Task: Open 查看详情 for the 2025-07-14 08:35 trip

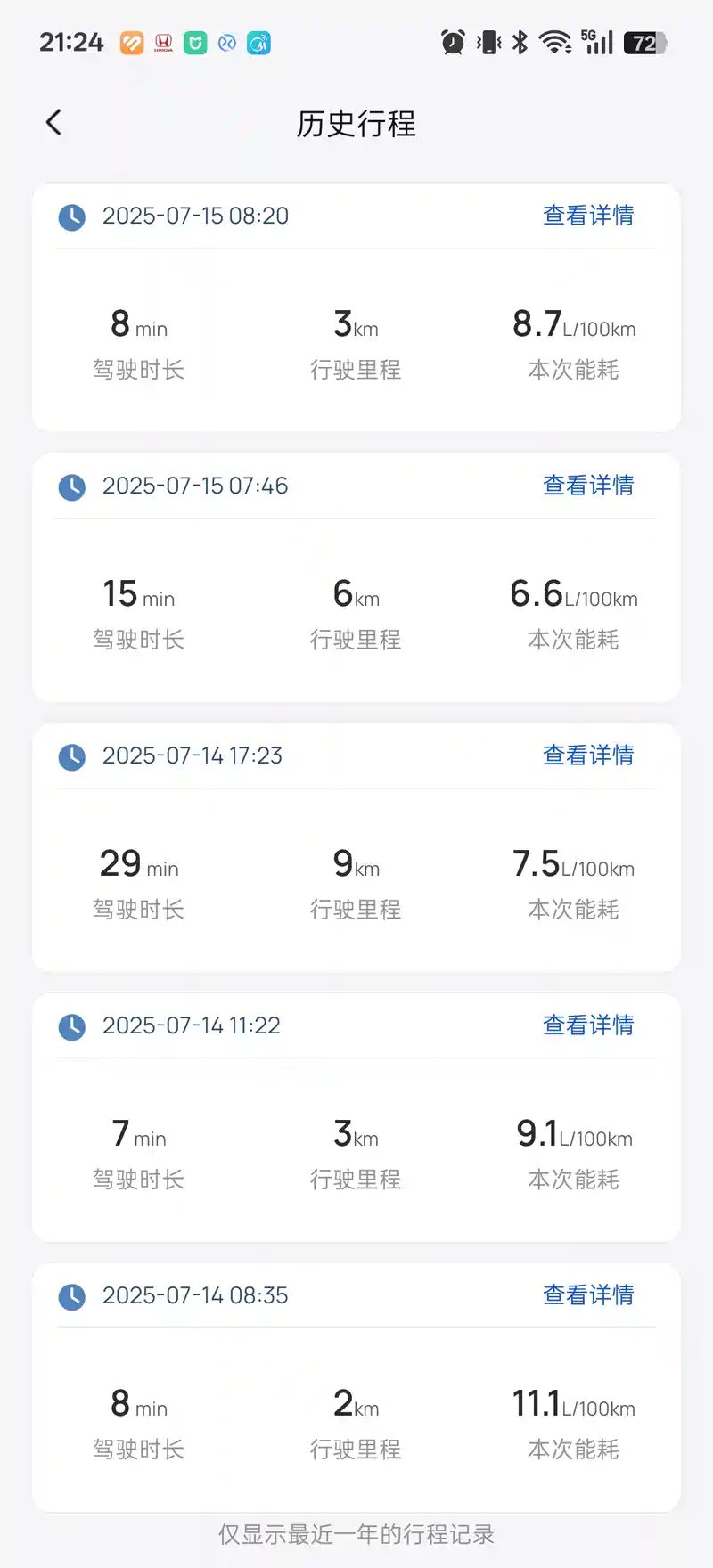Action: pyautogui.click(x=588, y=1295)
